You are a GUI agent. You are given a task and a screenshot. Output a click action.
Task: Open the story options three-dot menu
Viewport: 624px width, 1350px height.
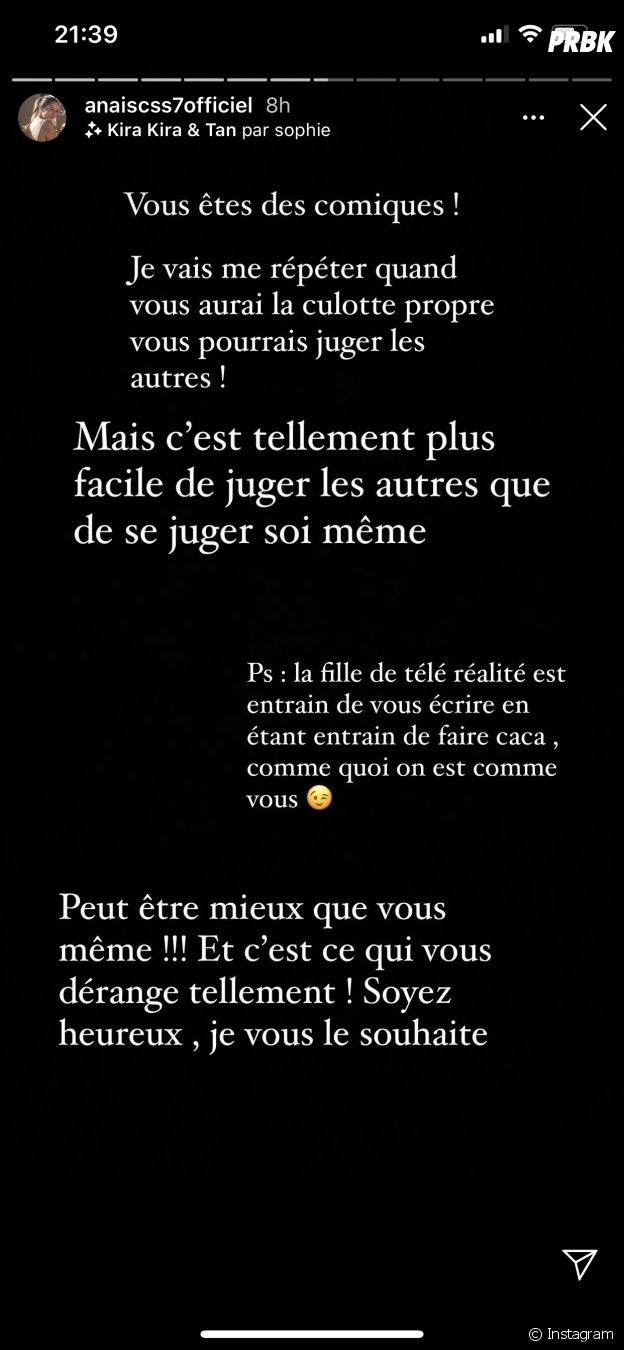533,118
